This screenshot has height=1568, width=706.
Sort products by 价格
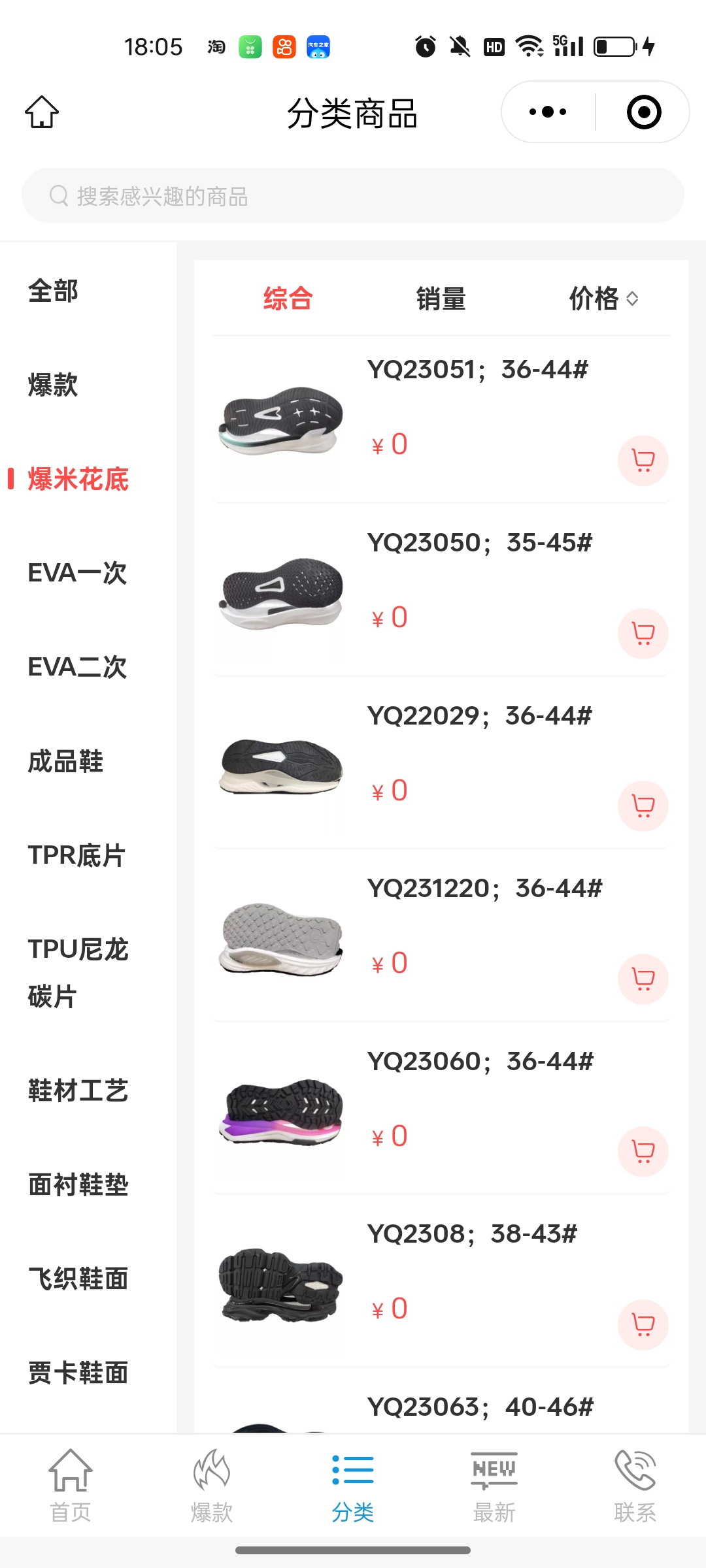(603, 299)
